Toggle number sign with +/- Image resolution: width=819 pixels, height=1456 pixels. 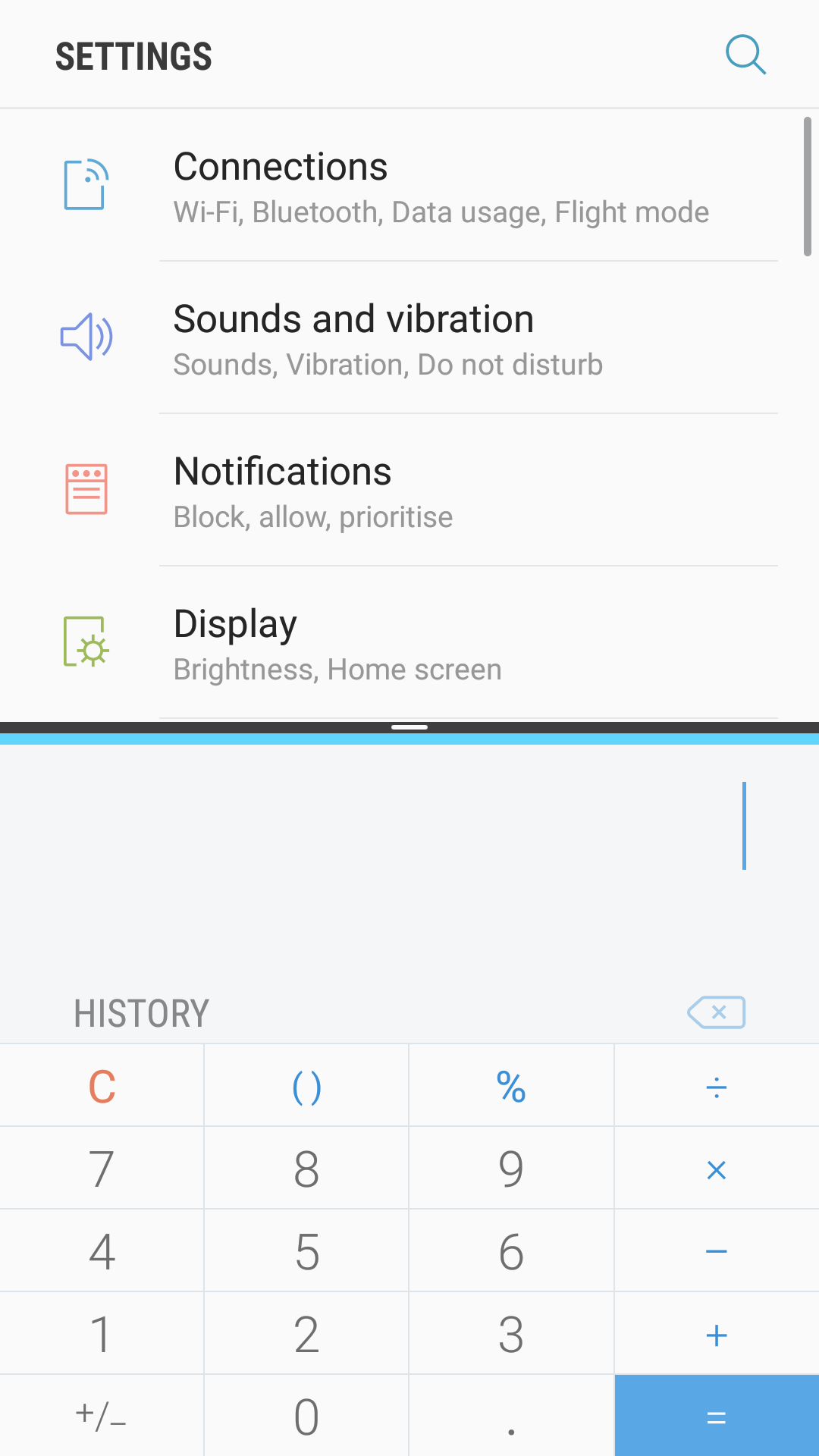[102, 1415]
